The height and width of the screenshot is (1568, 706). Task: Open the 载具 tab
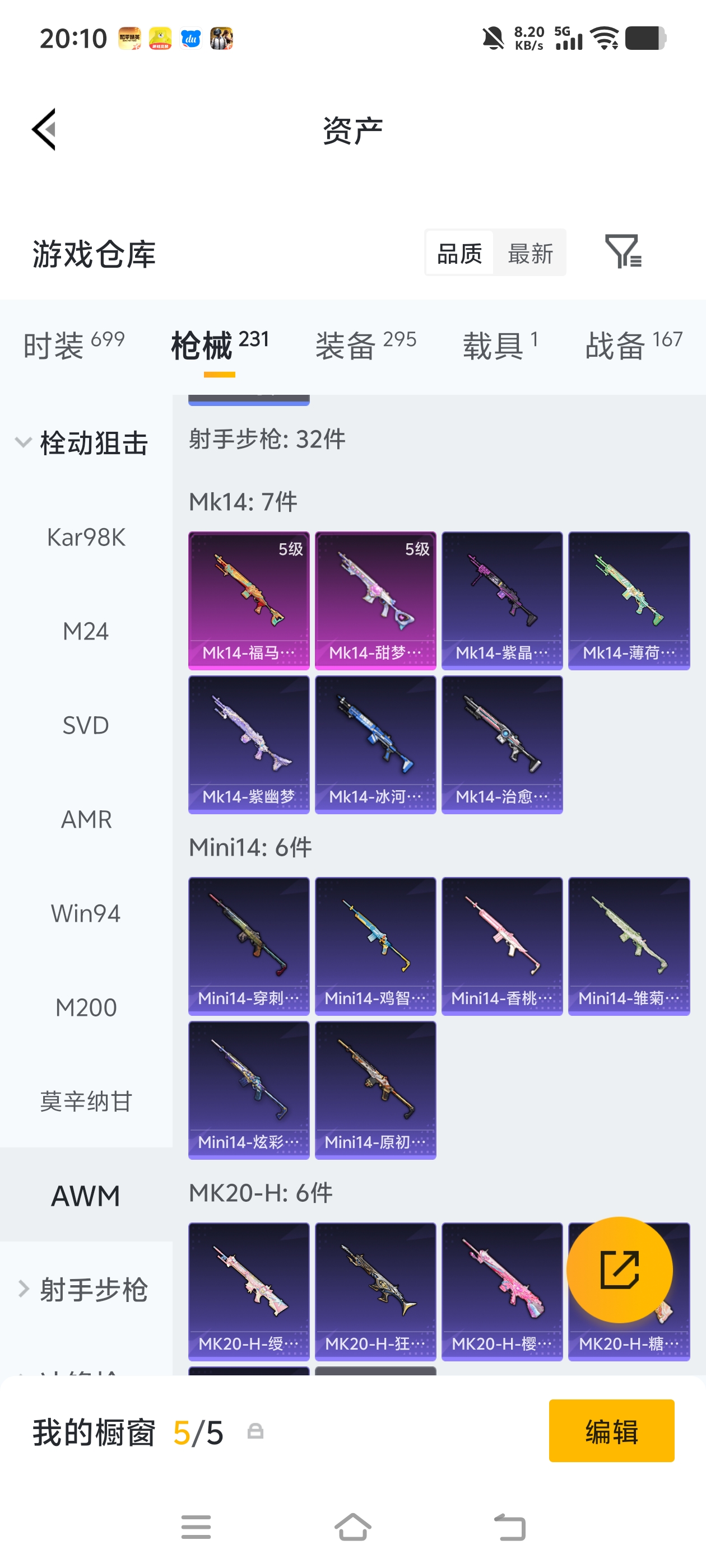[x=500, y=344]
